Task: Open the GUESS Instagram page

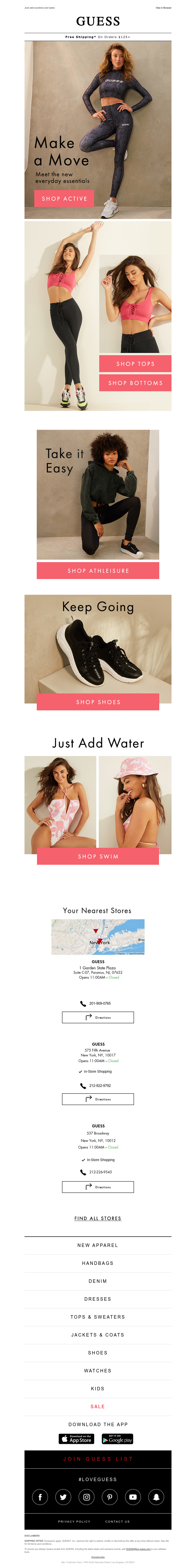Action: pos(87,1497)
